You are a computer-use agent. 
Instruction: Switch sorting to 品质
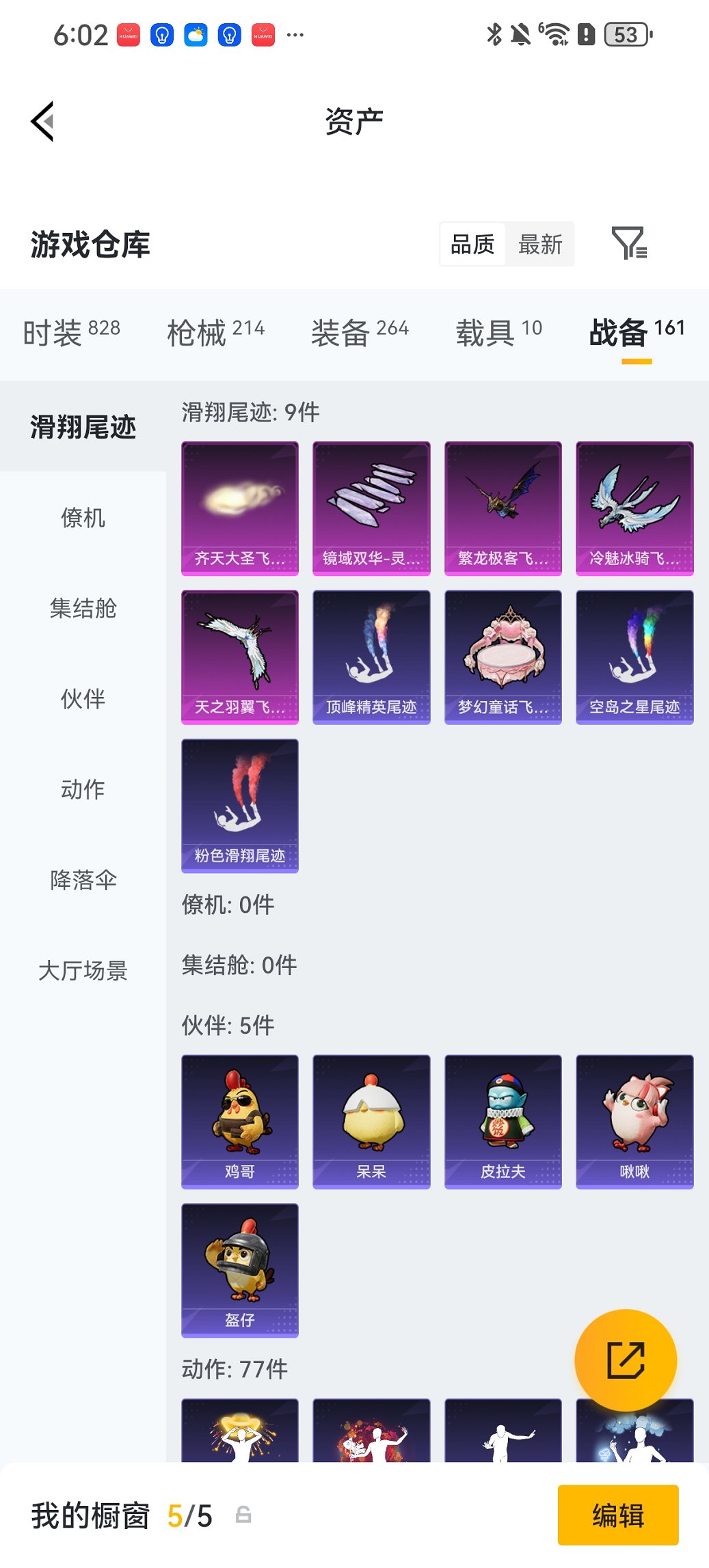coord(472,244)
